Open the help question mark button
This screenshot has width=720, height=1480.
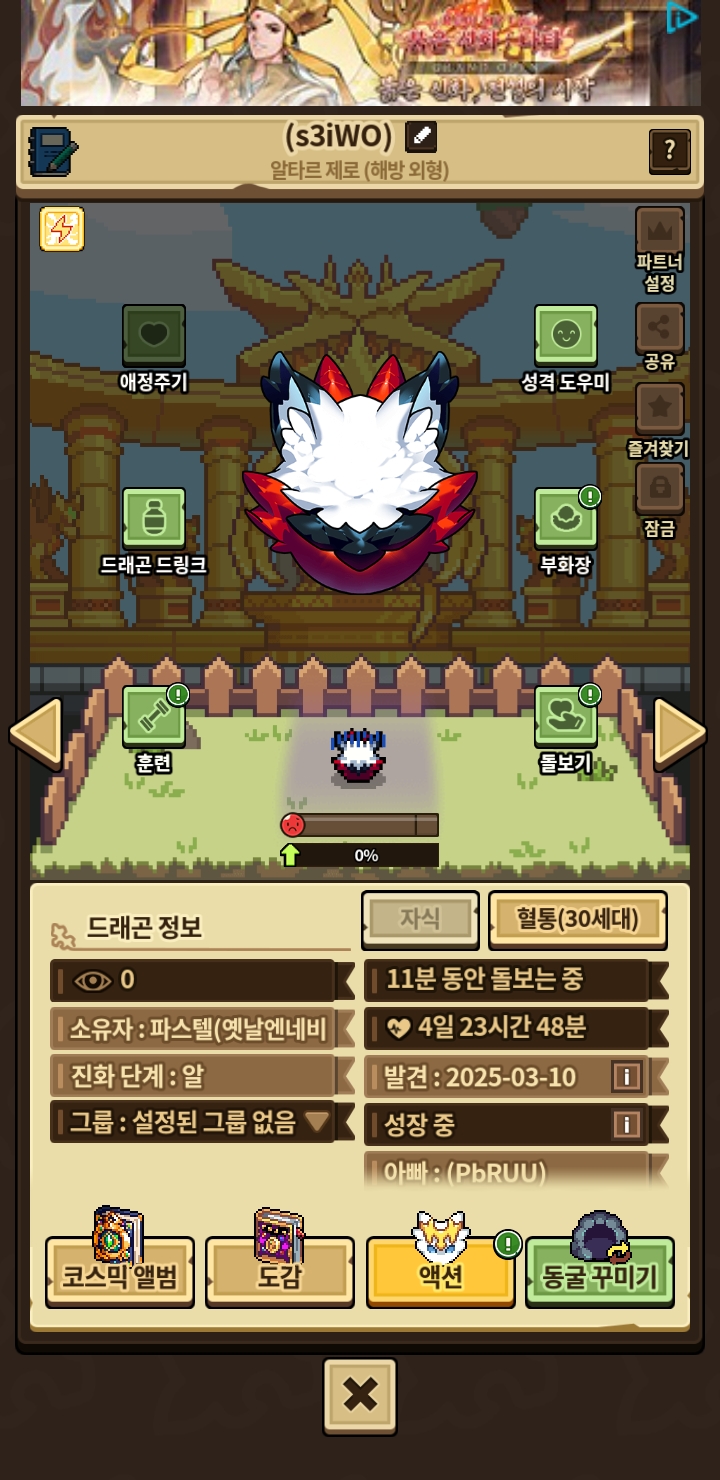tap(670, 151)
